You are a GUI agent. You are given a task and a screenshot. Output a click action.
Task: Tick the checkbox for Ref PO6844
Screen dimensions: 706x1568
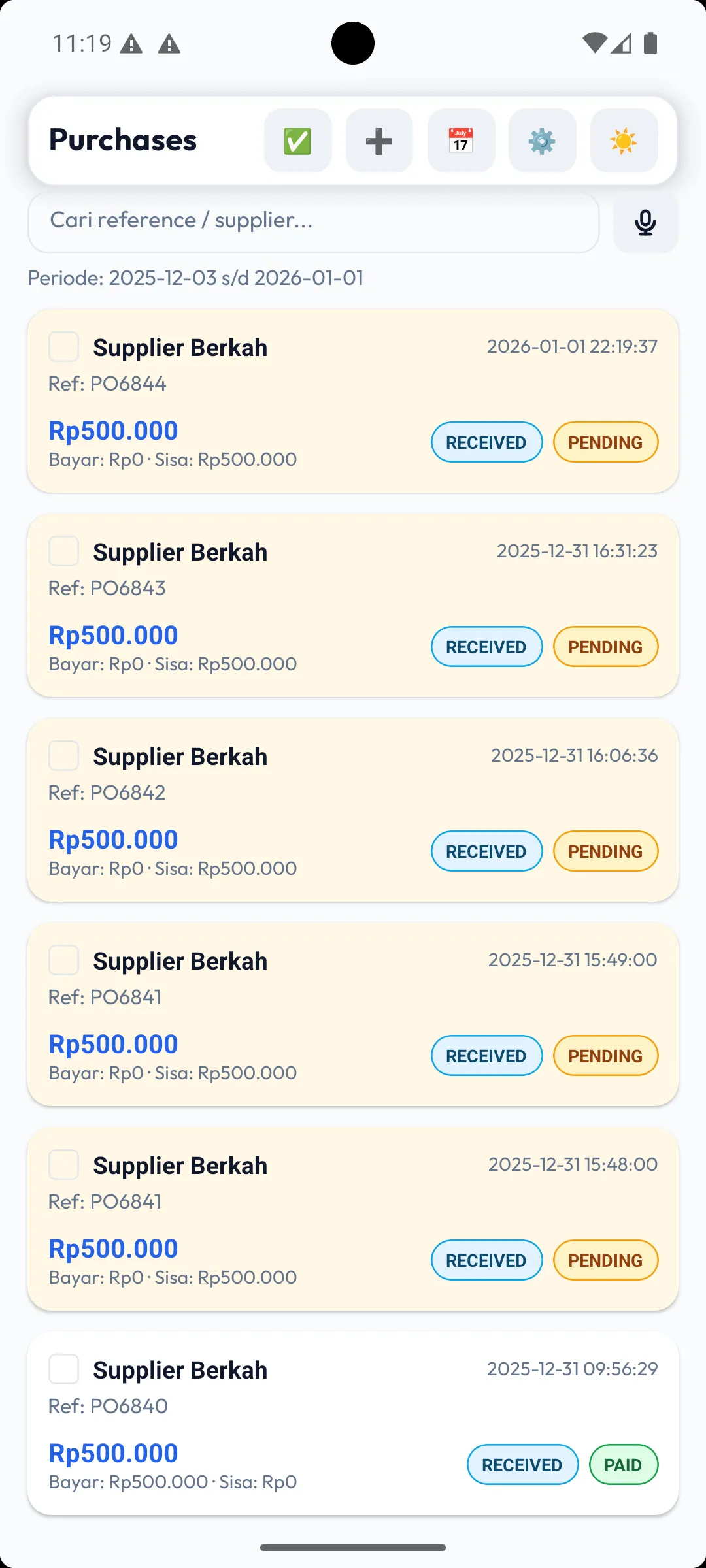coord(64,347)
